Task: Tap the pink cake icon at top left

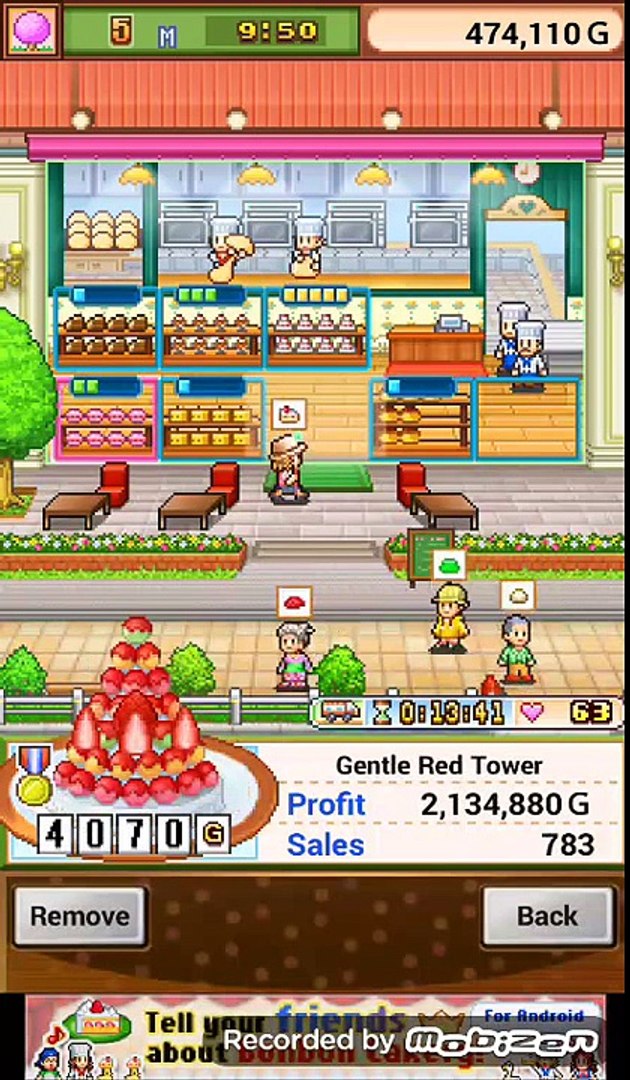Action: coord(30,30)
